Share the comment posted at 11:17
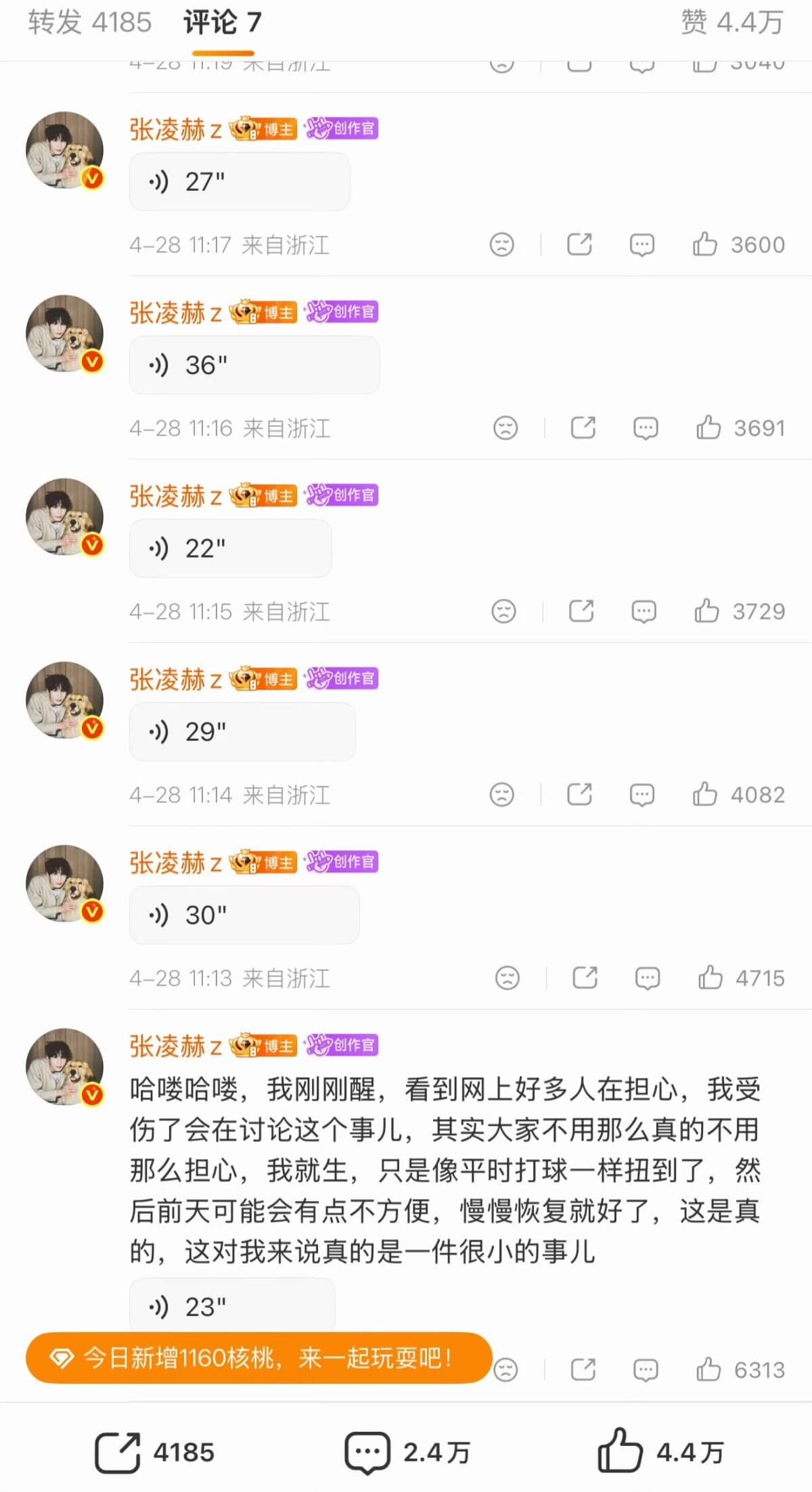Viewport: 812px width, 1492px height. (x=579, y=244)
